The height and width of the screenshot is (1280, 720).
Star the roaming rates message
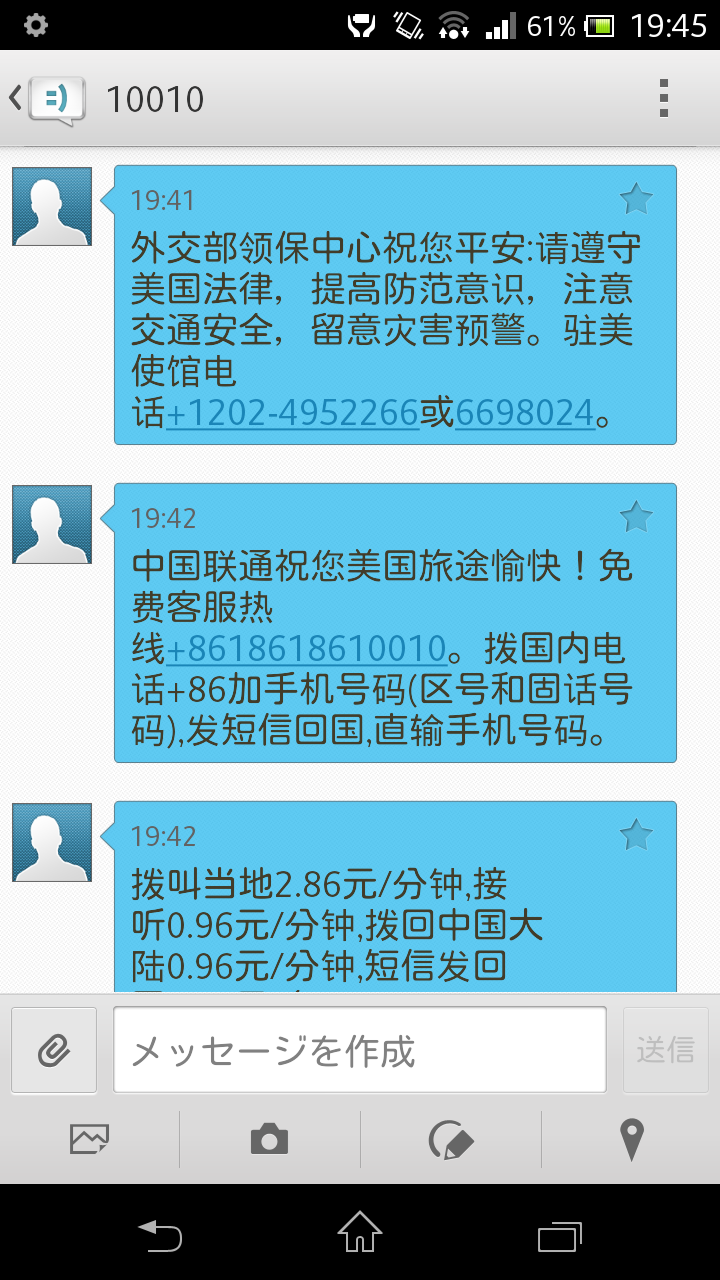coord(636,835)
